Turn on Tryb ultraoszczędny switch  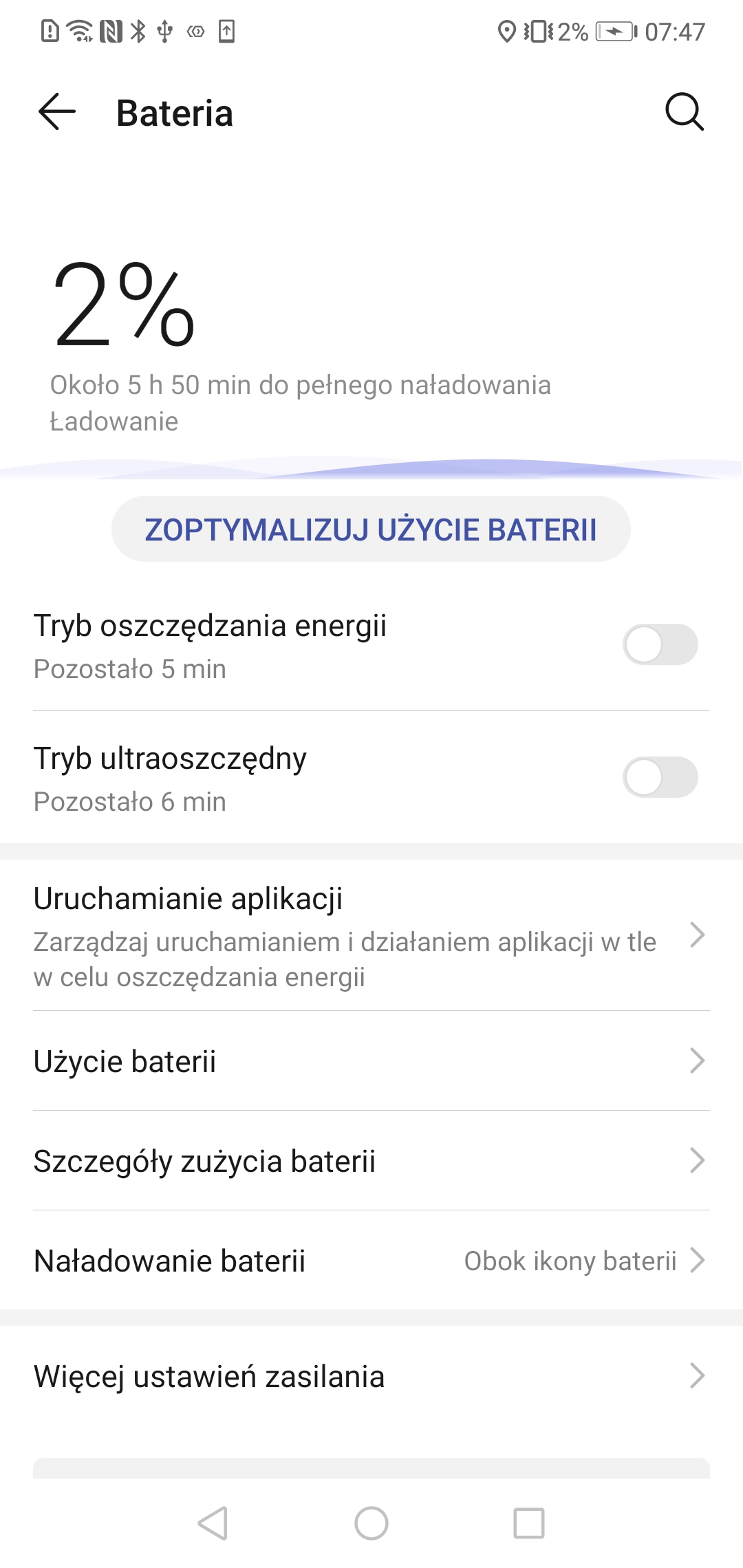pyautogui.click(x=660, y=778)
